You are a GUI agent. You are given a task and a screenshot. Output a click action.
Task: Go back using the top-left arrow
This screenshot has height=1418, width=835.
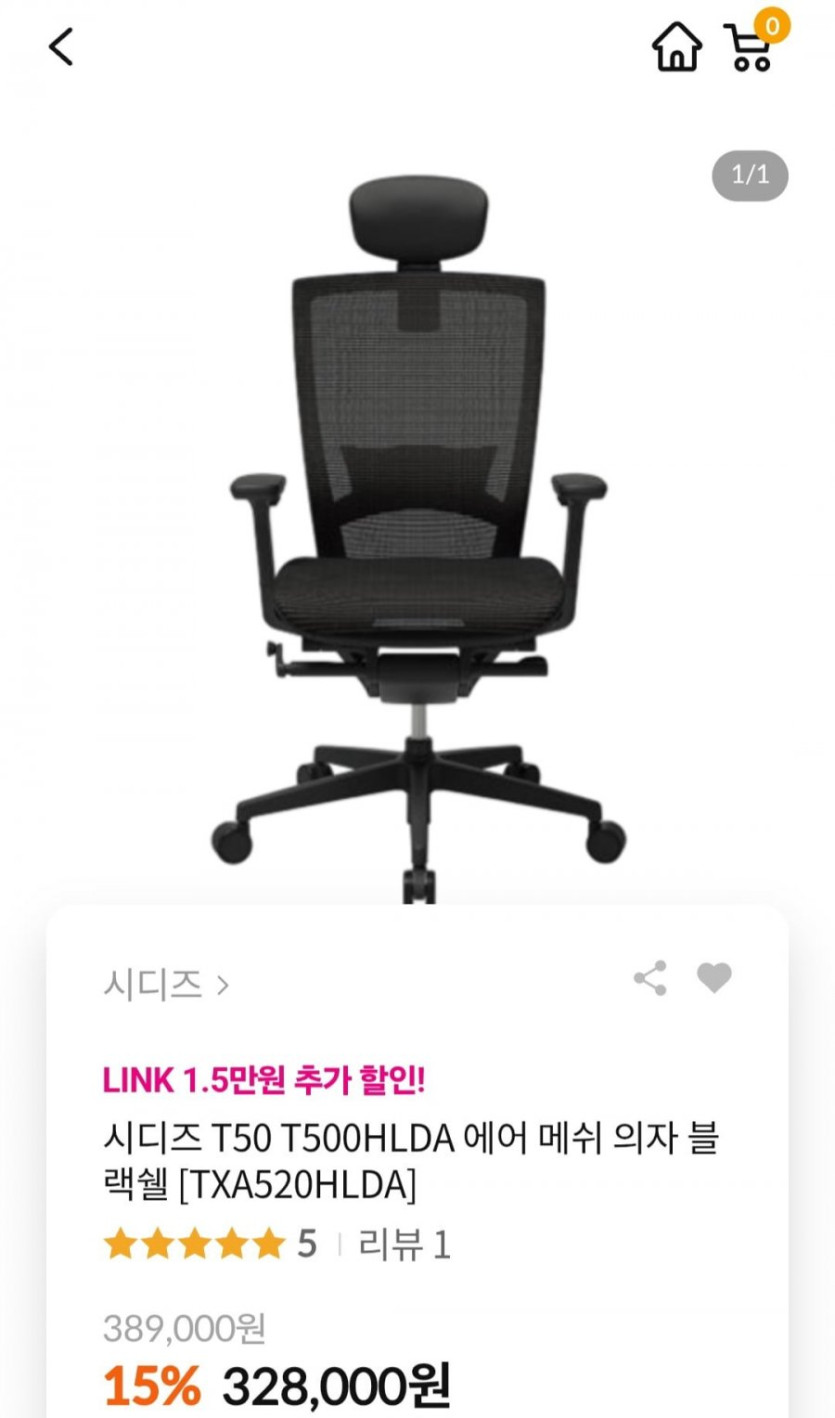pos(62,47)
